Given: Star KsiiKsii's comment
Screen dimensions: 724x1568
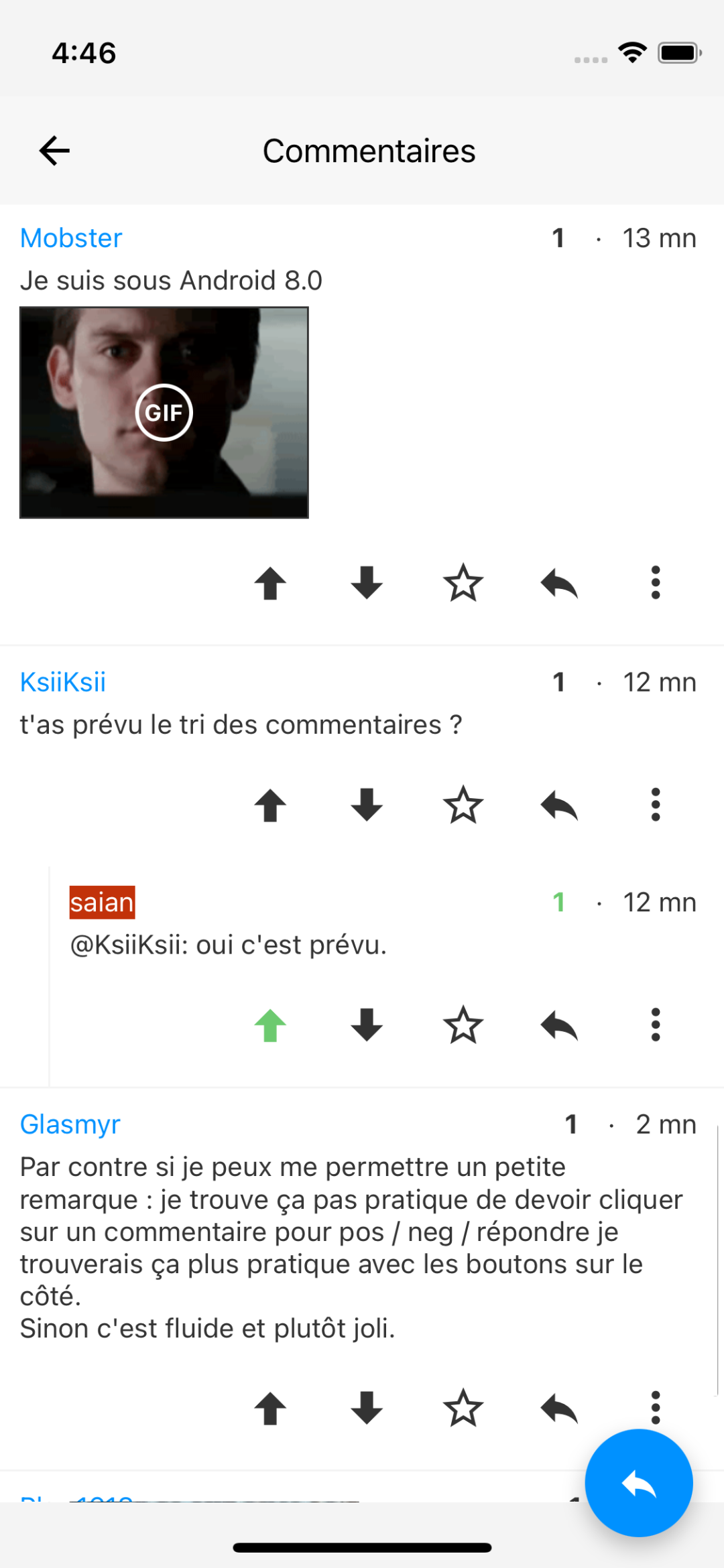Looking at the screenshot, I should pos(463,805).
